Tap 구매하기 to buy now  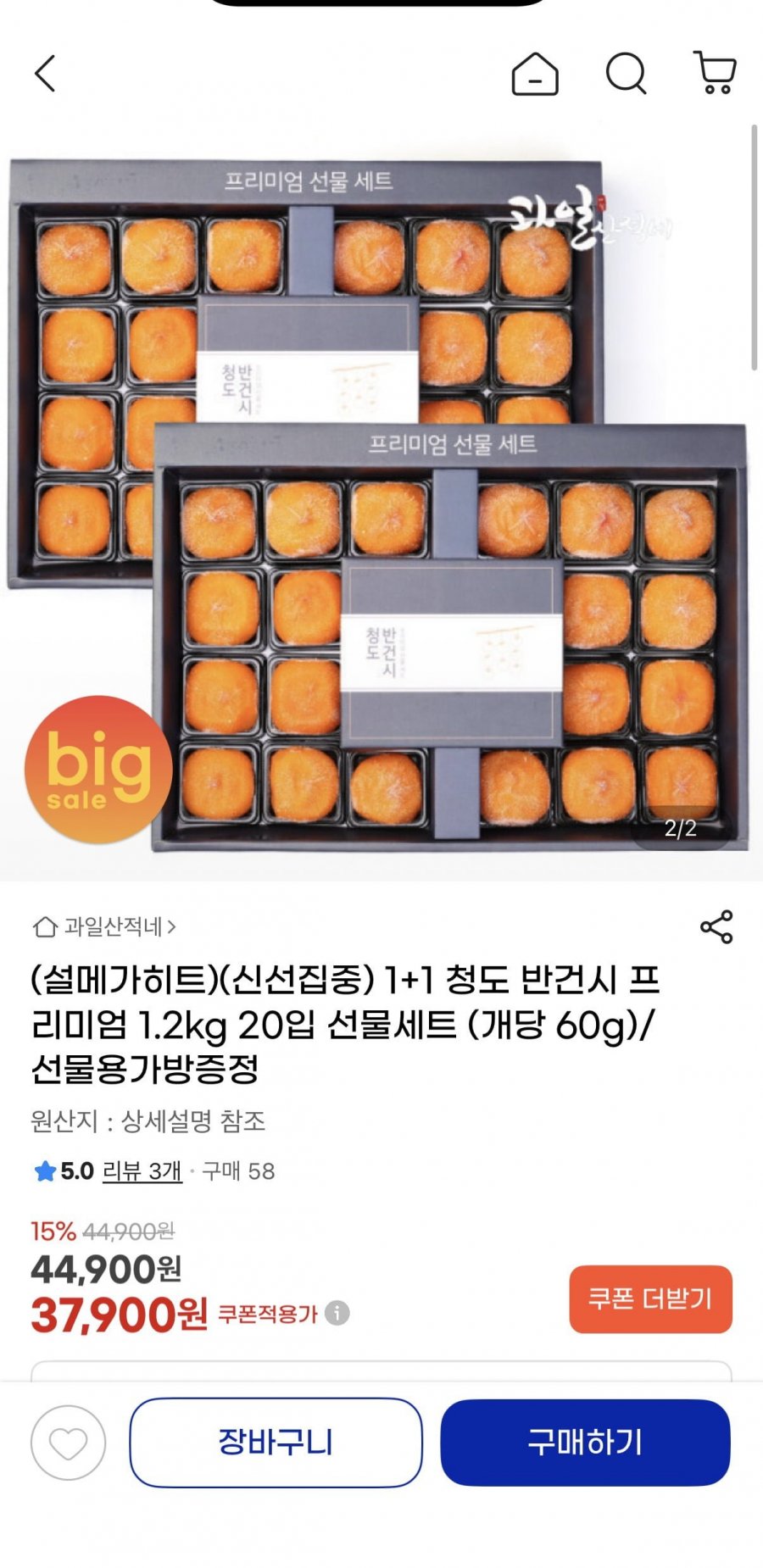(x=585, y=1443)
